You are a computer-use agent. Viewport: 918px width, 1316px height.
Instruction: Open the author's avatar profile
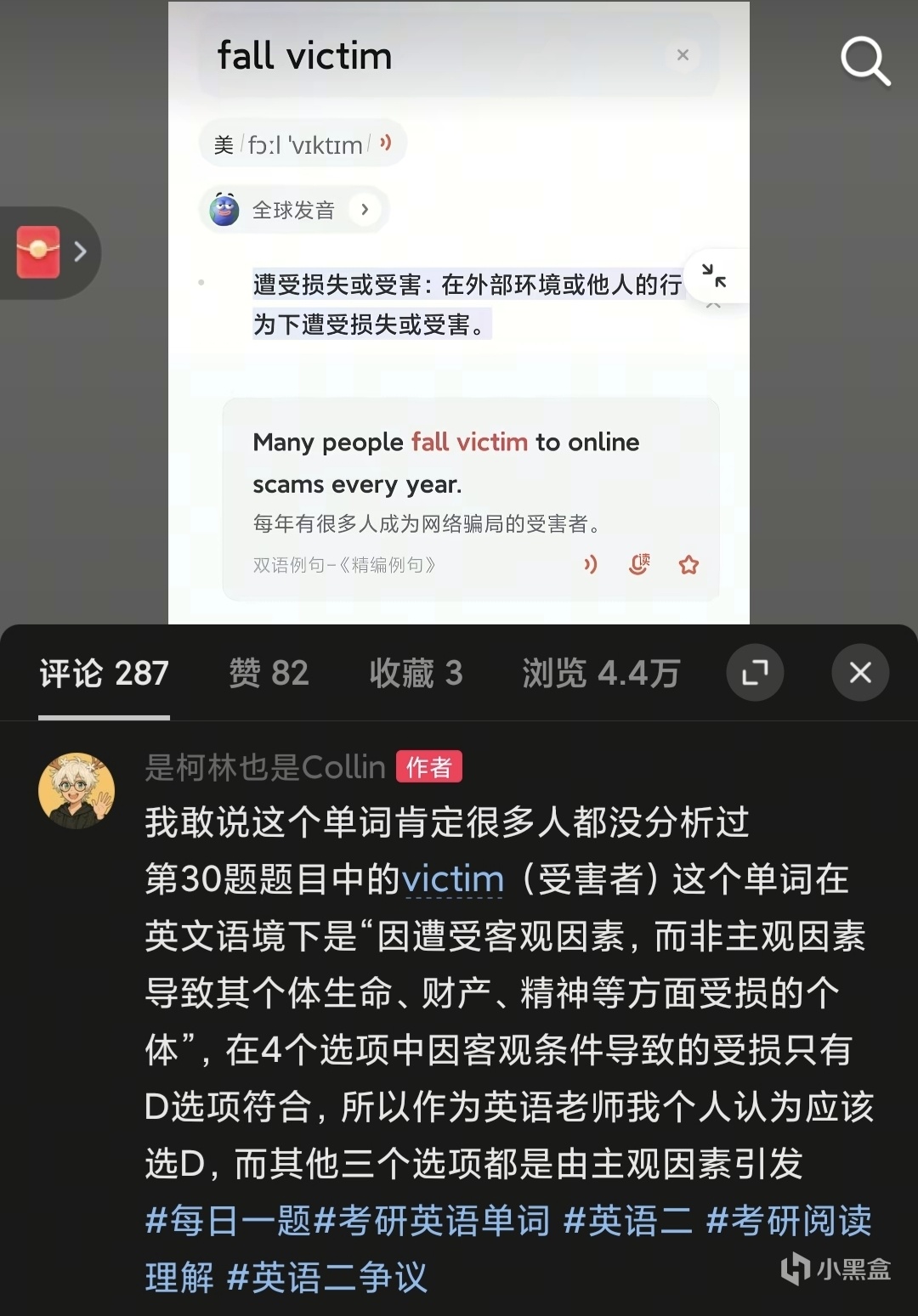coord(76,791)
